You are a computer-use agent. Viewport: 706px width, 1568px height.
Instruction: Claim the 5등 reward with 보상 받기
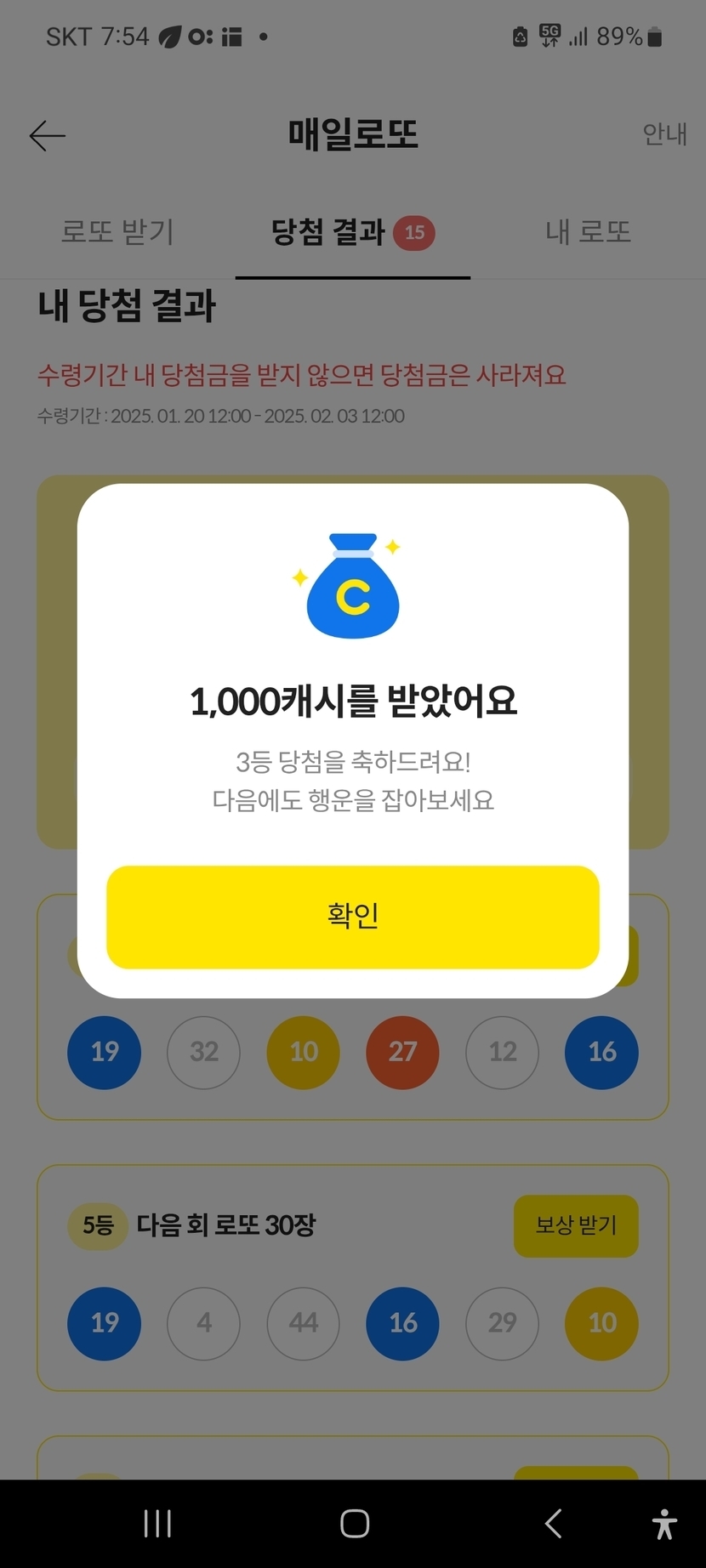pos(575,1225)
